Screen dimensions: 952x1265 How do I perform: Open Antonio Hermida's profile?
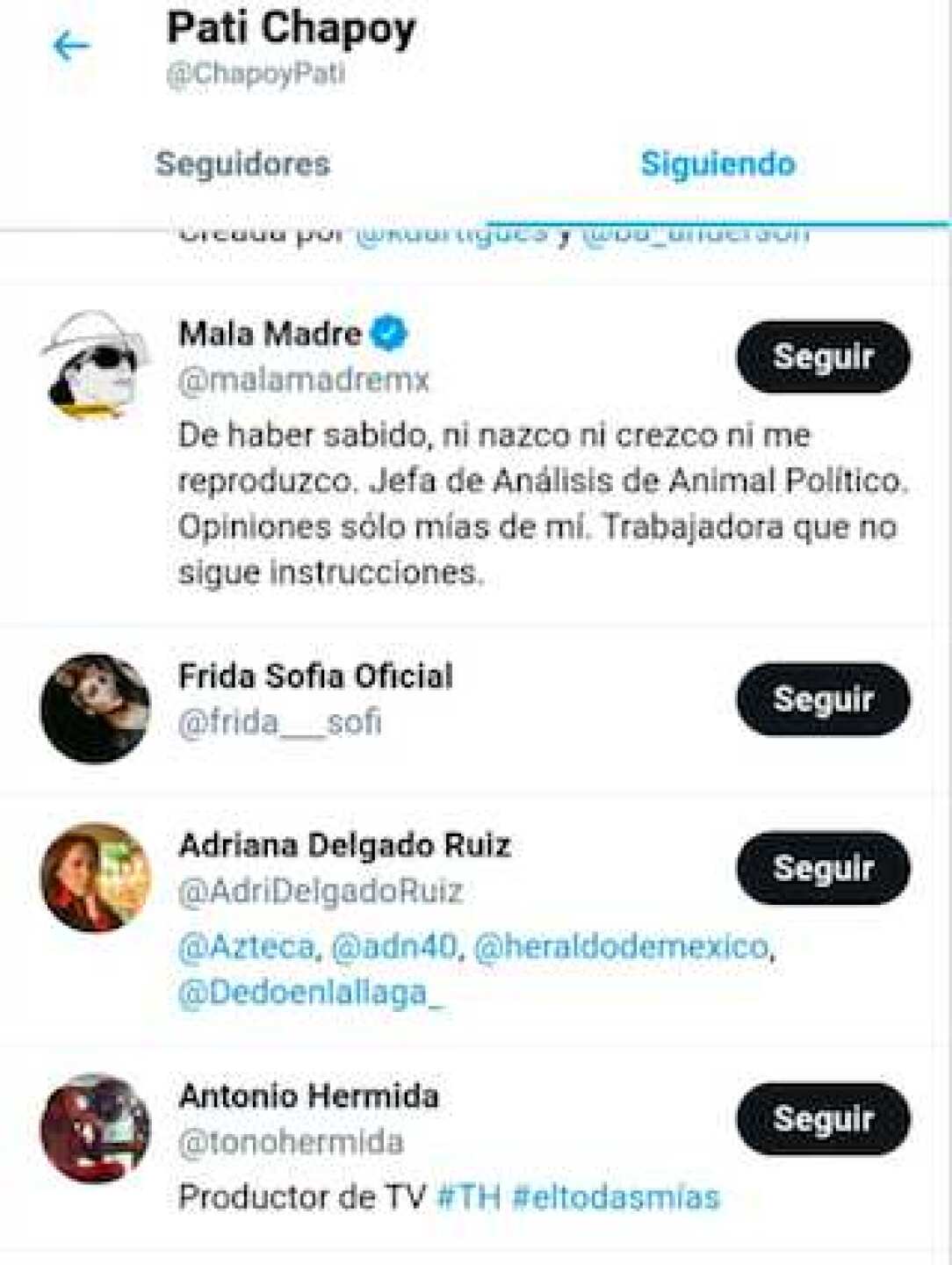click(308, 1096)
